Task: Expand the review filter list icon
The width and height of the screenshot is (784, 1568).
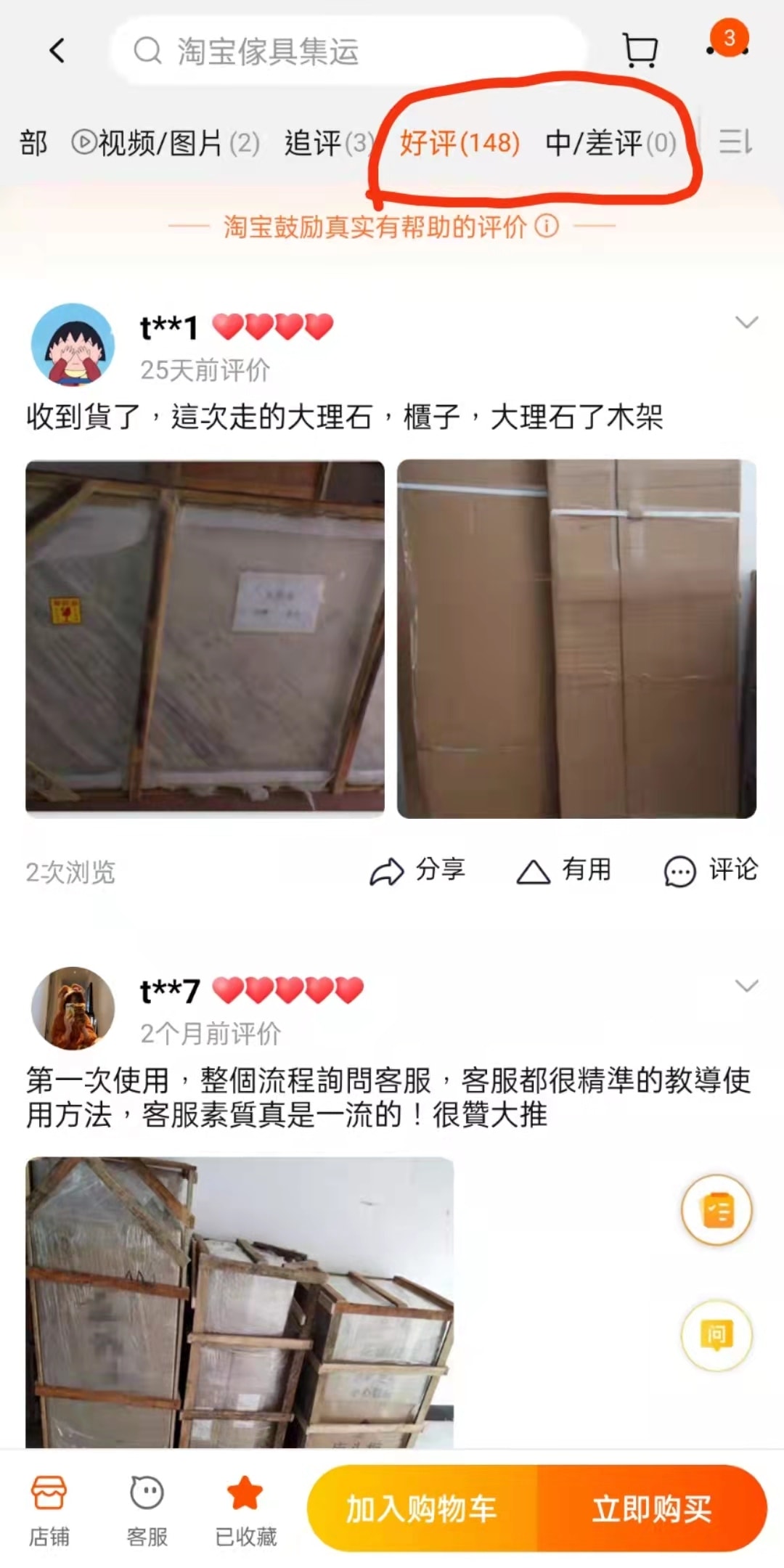Action: (x=735, y=142)
